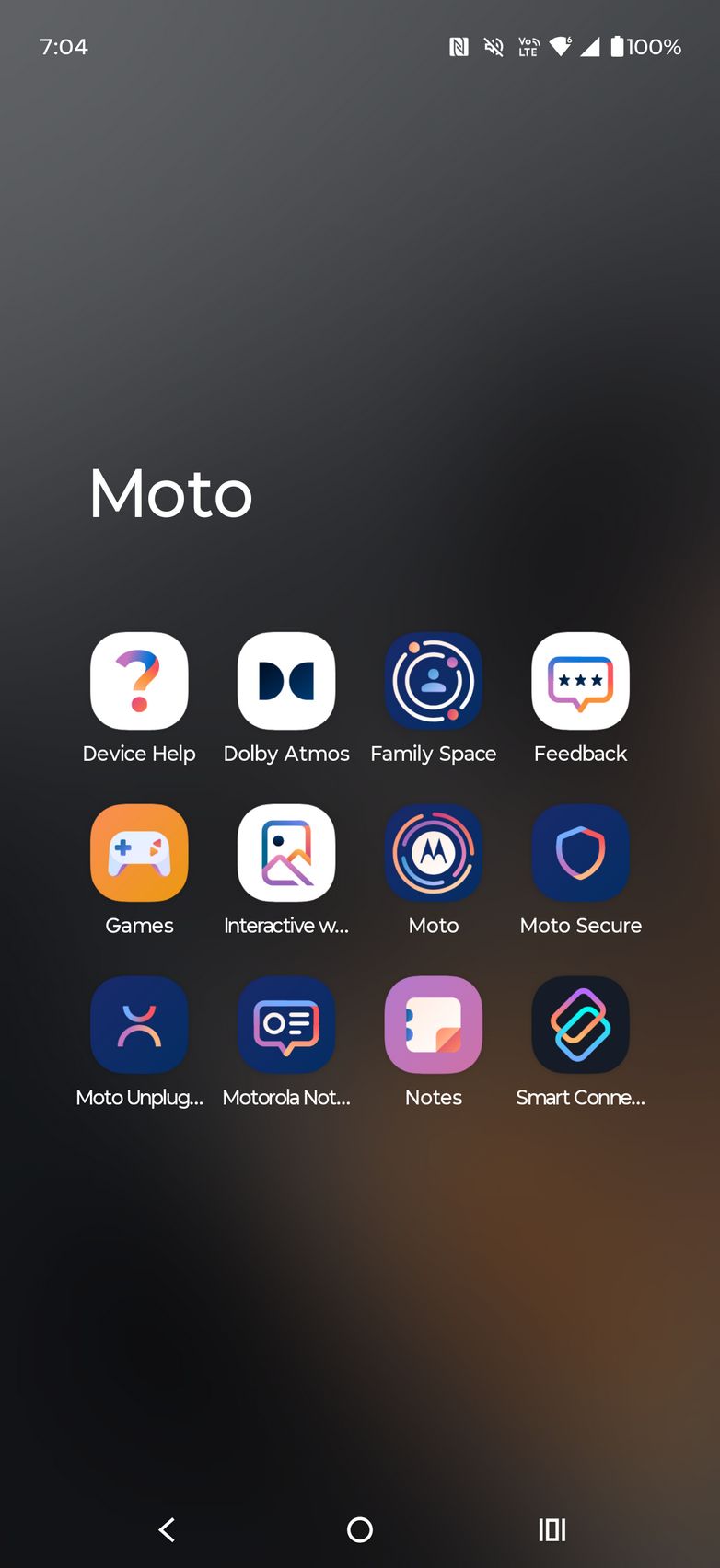Open the Feedback app
720x1568 pixels.
[580, 681]
